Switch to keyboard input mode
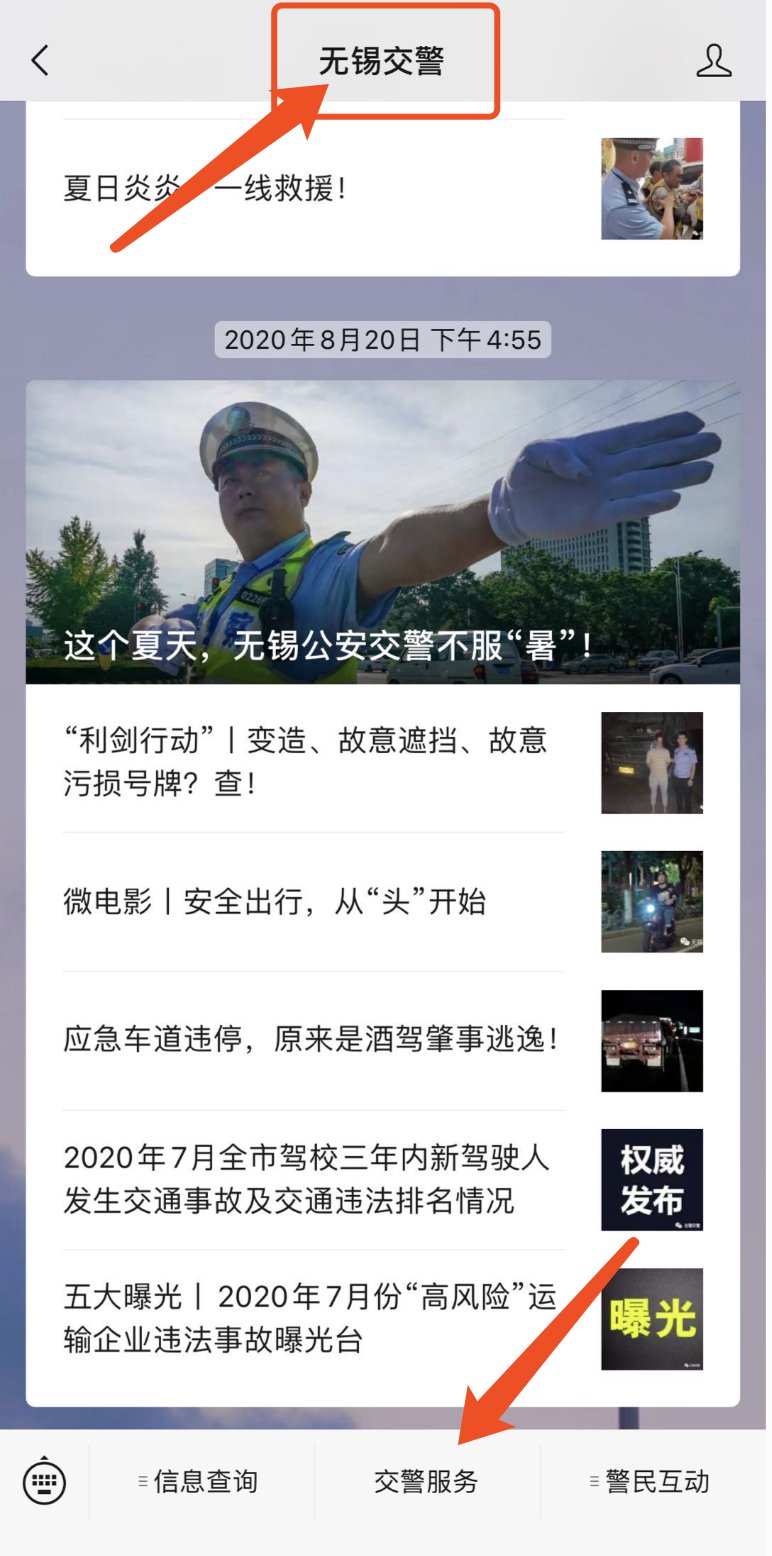 point(44,1481)
